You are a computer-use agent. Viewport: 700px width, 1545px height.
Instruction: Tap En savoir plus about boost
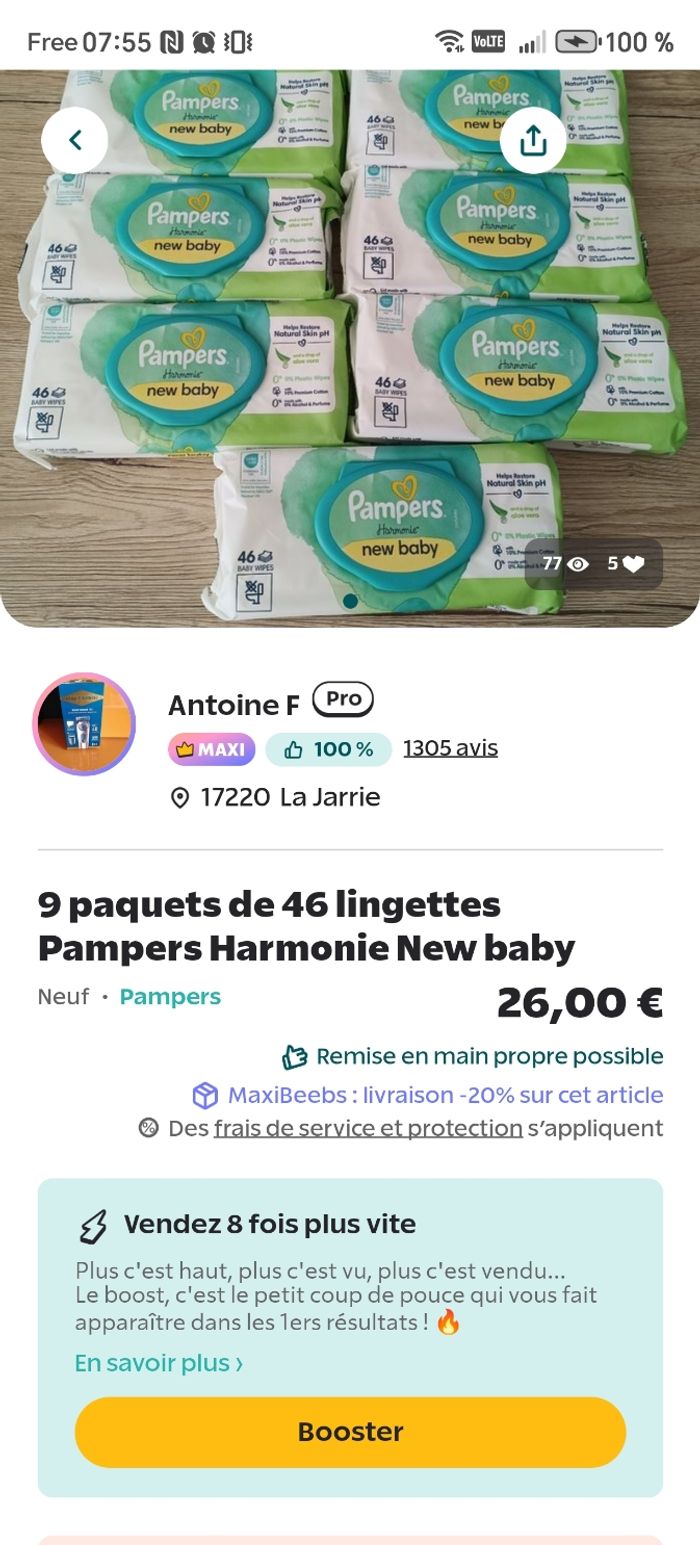click(x=159, y=1363)
